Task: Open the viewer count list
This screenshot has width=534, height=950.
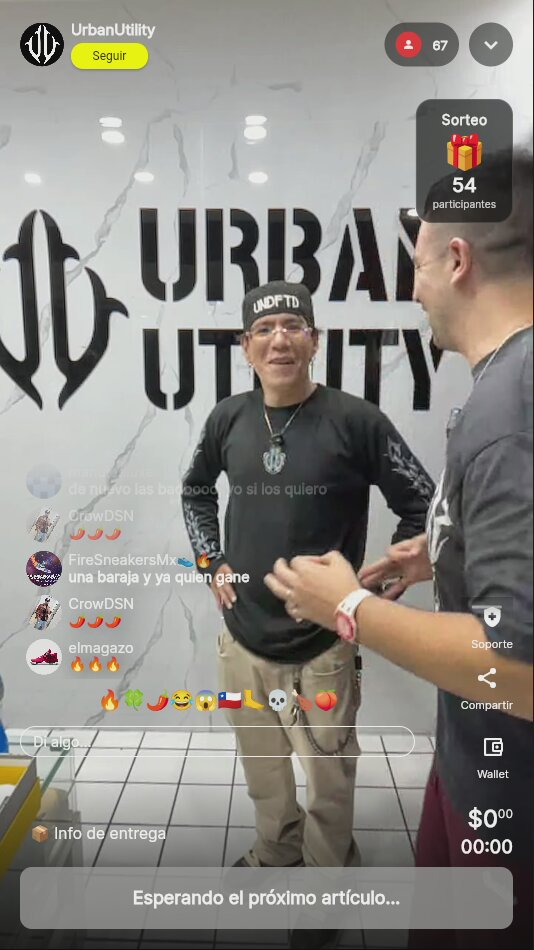Action: click(x=421, y=45)
